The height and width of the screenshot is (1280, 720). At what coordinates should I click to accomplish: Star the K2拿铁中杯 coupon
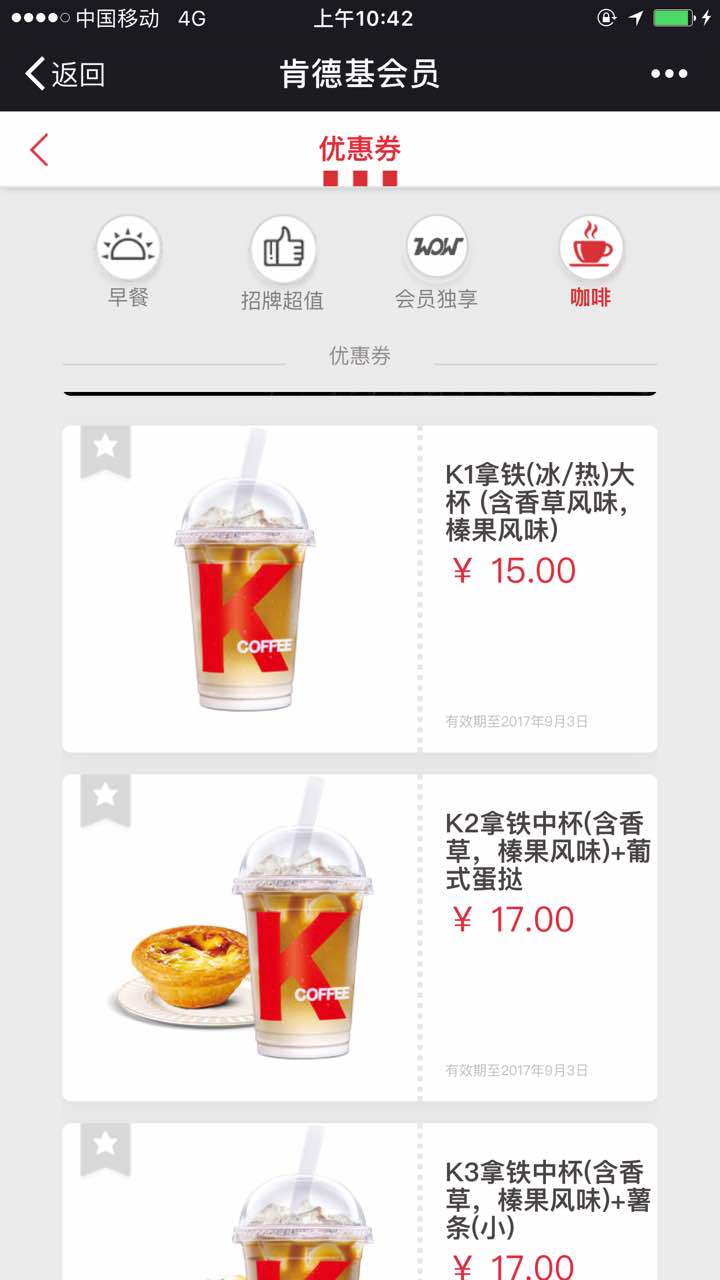point(105,796)
